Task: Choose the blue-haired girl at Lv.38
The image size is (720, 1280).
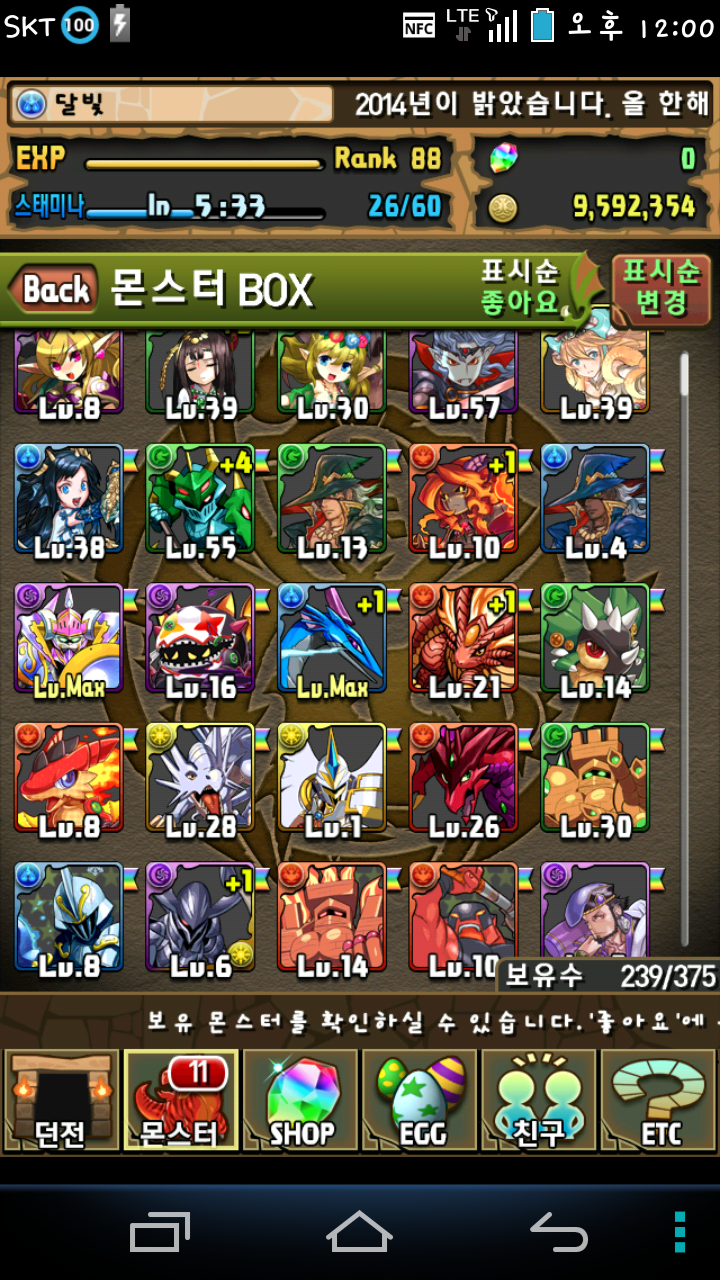Action: coord(68,500)
